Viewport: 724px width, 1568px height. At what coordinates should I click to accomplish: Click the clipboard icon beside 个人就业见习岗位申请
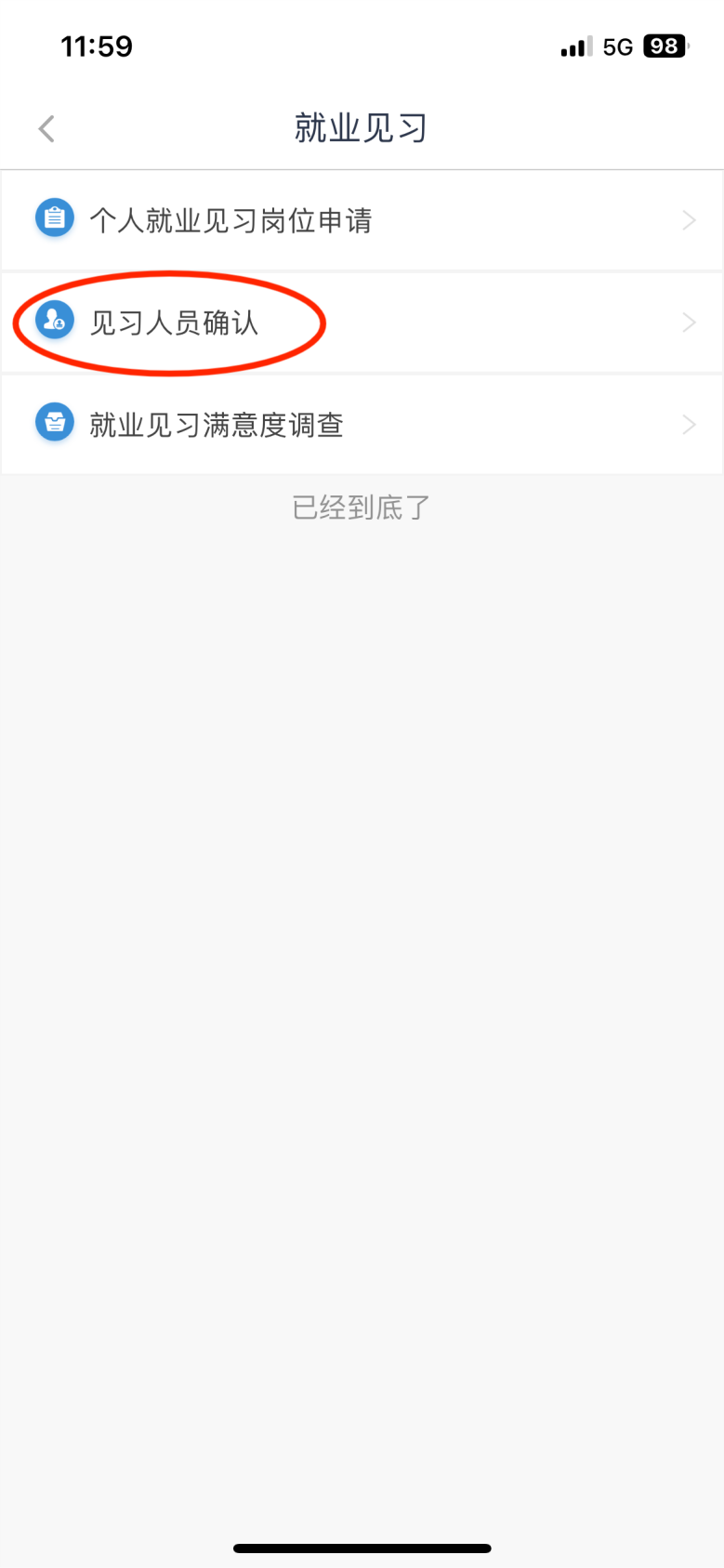point(54,217)
